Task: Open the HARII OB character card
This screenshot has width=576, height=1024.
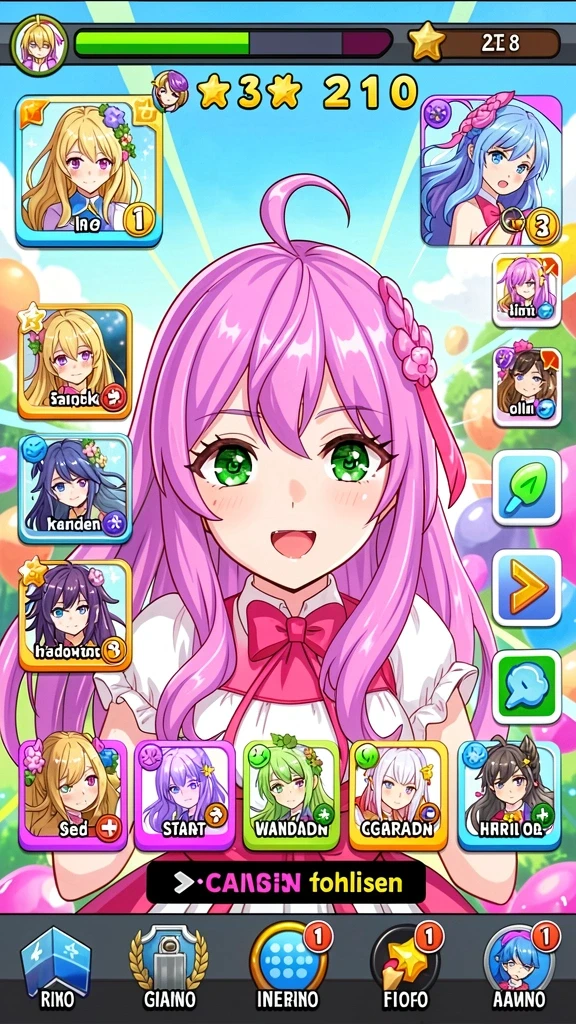Action: click(509, 795)
